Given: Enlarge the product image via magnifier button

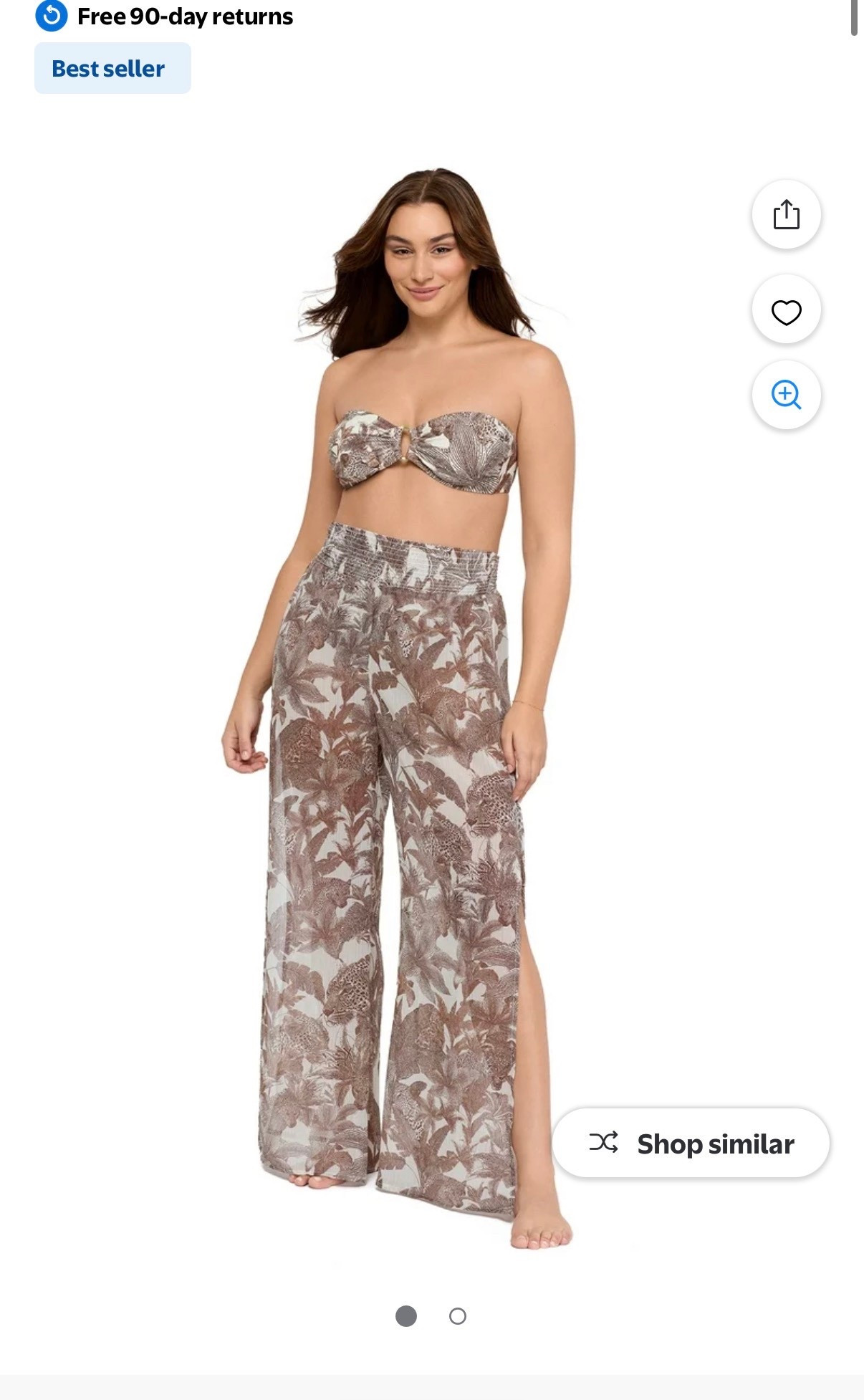Looking at the screenshot, I should point(786,395).
